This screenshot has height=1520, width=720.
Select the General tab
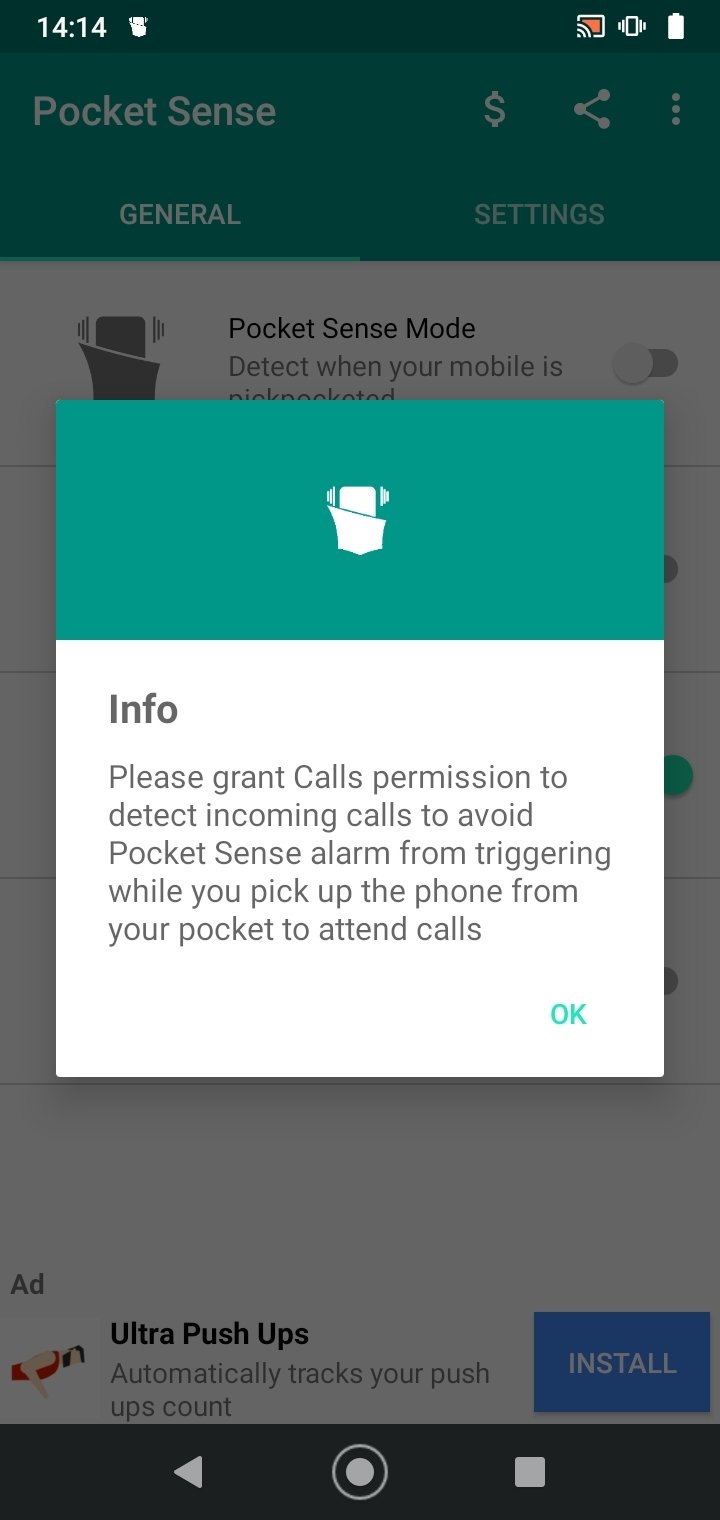point(180,214)
